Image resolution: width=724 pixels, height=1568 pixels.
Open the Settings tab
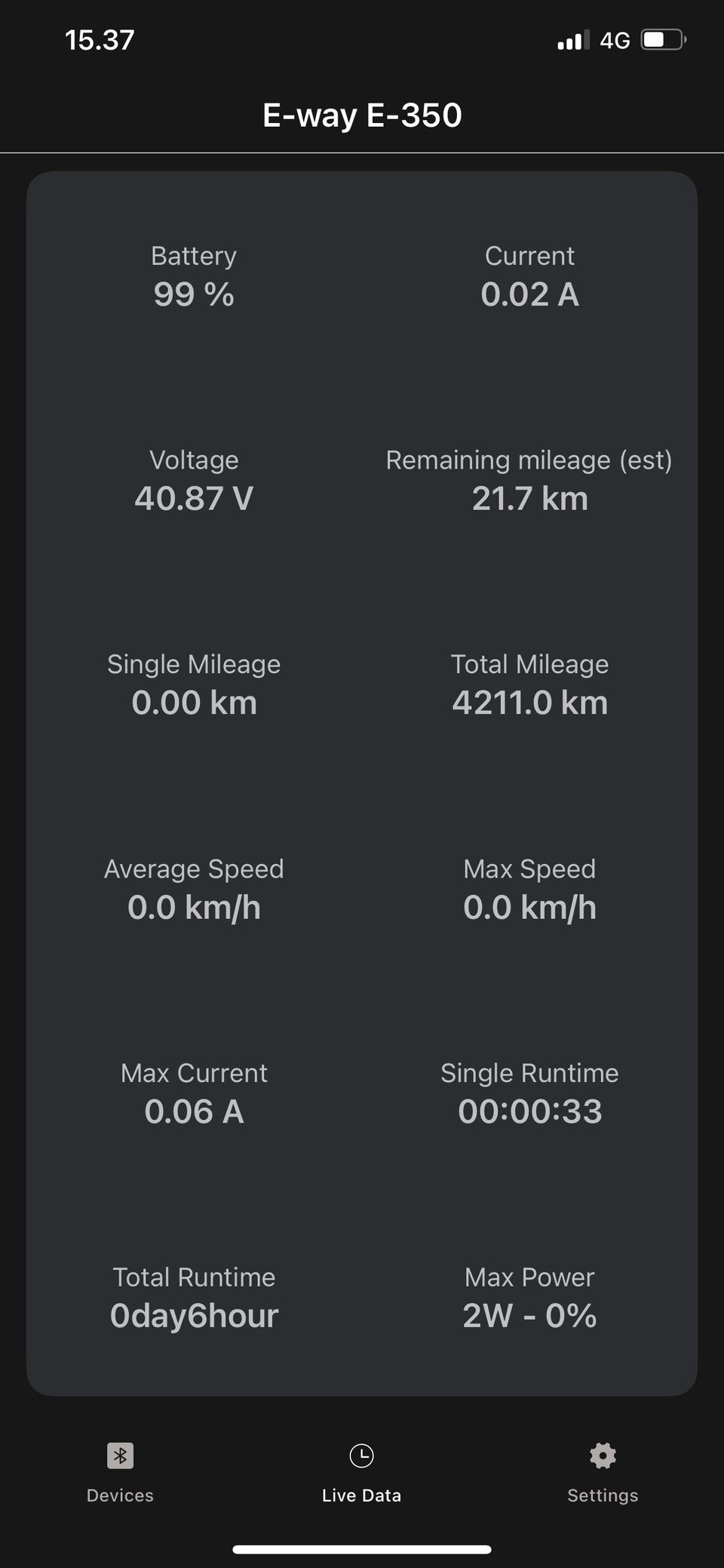(603, 1471)
